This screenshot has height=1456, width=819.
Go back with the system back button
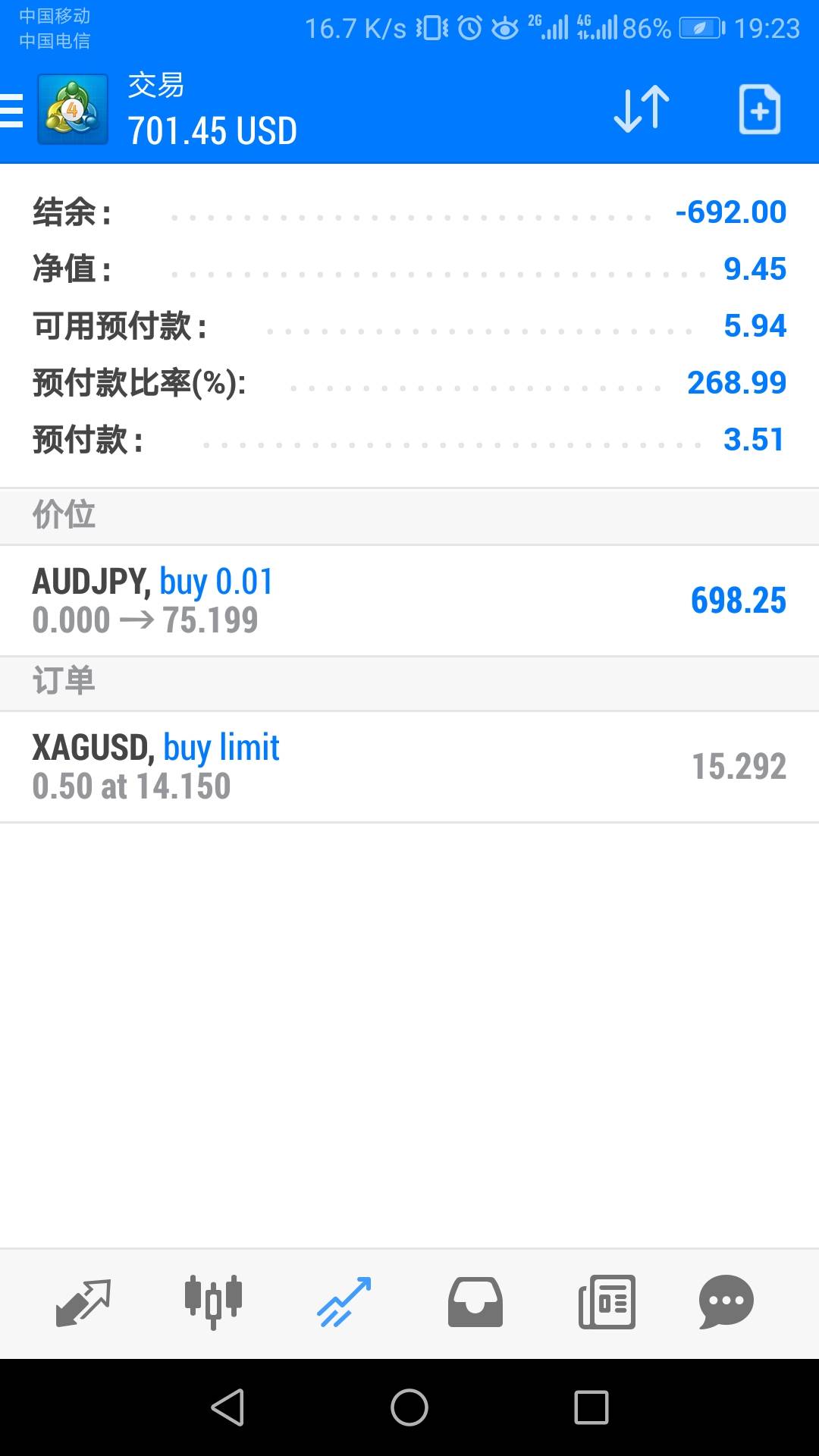pos(227,1407)
